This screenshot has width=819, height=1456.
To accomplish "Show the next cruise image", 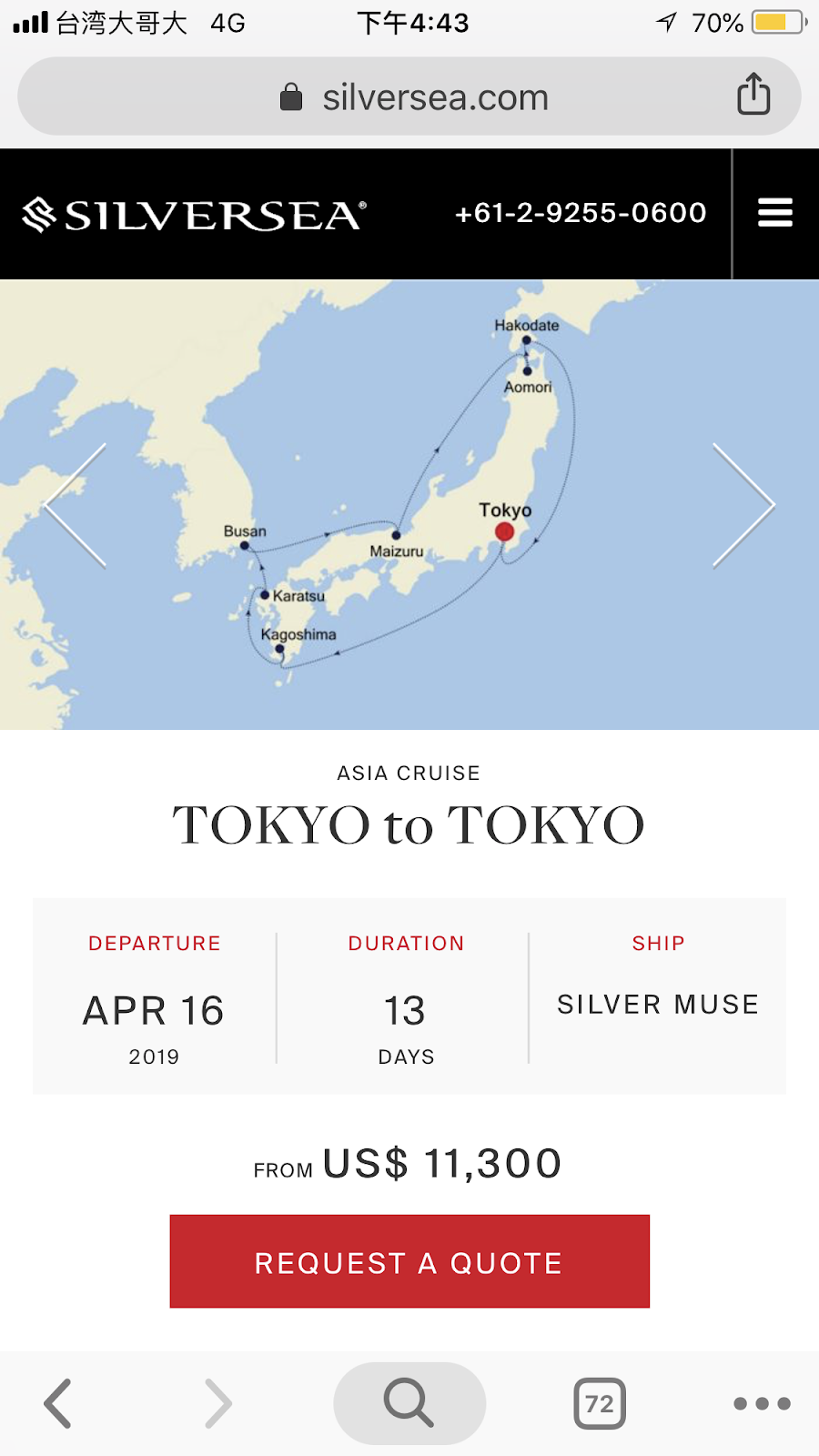I will pos(743,505).
